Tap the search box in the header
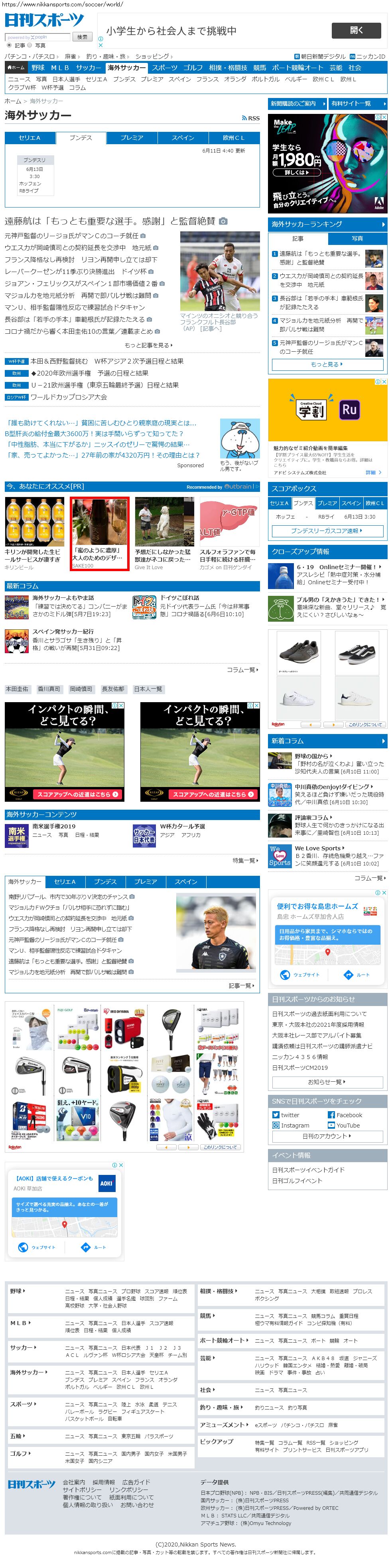The height and width of the screenshot is (1568, 392). 38,37
